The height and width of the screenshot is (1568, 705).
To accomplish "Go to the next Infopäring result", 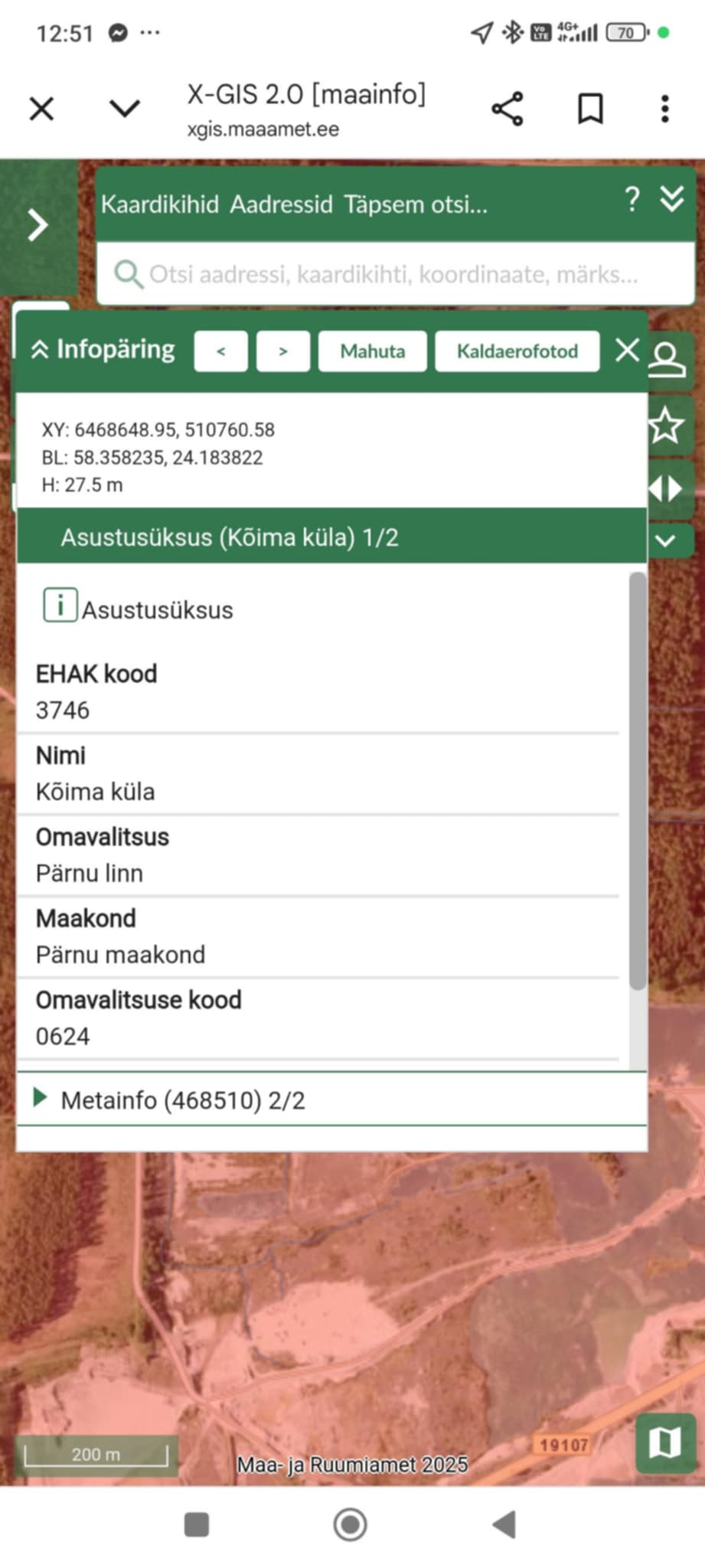I will tap(283, 351).
